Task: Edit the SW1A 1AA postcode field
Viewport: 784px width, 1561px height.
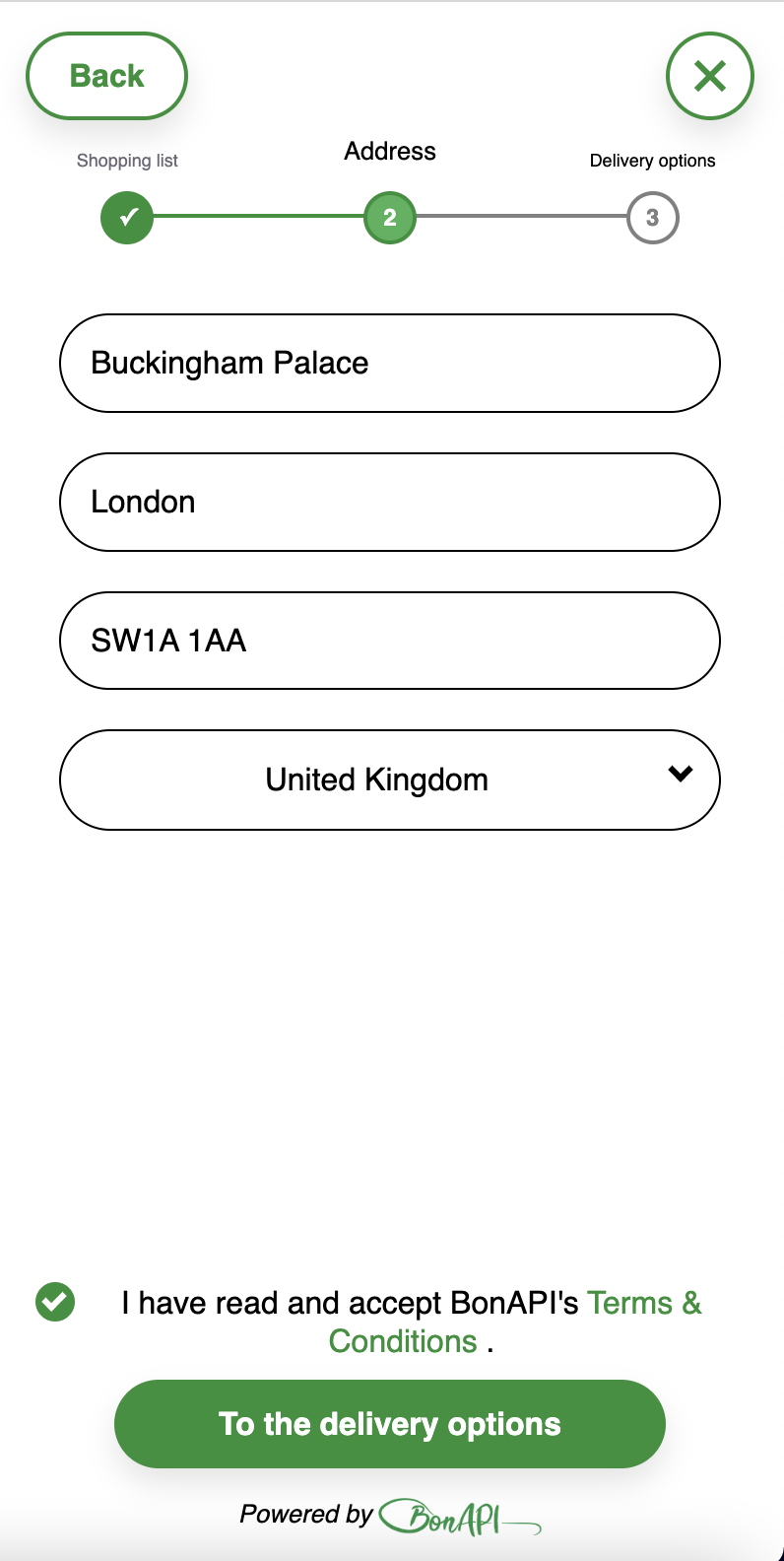Action: [x=390, y=641]
